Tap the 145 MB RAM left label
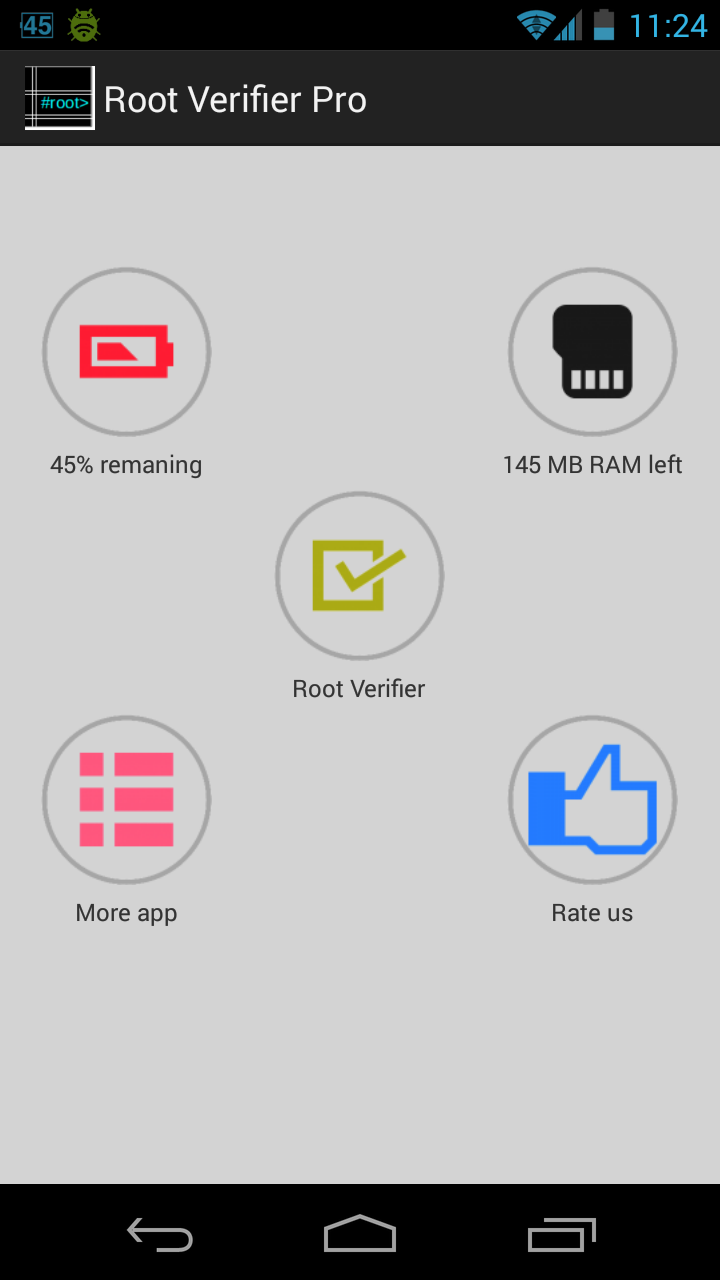The height and width of the screenshot is (1280, 720). [592, 464]
